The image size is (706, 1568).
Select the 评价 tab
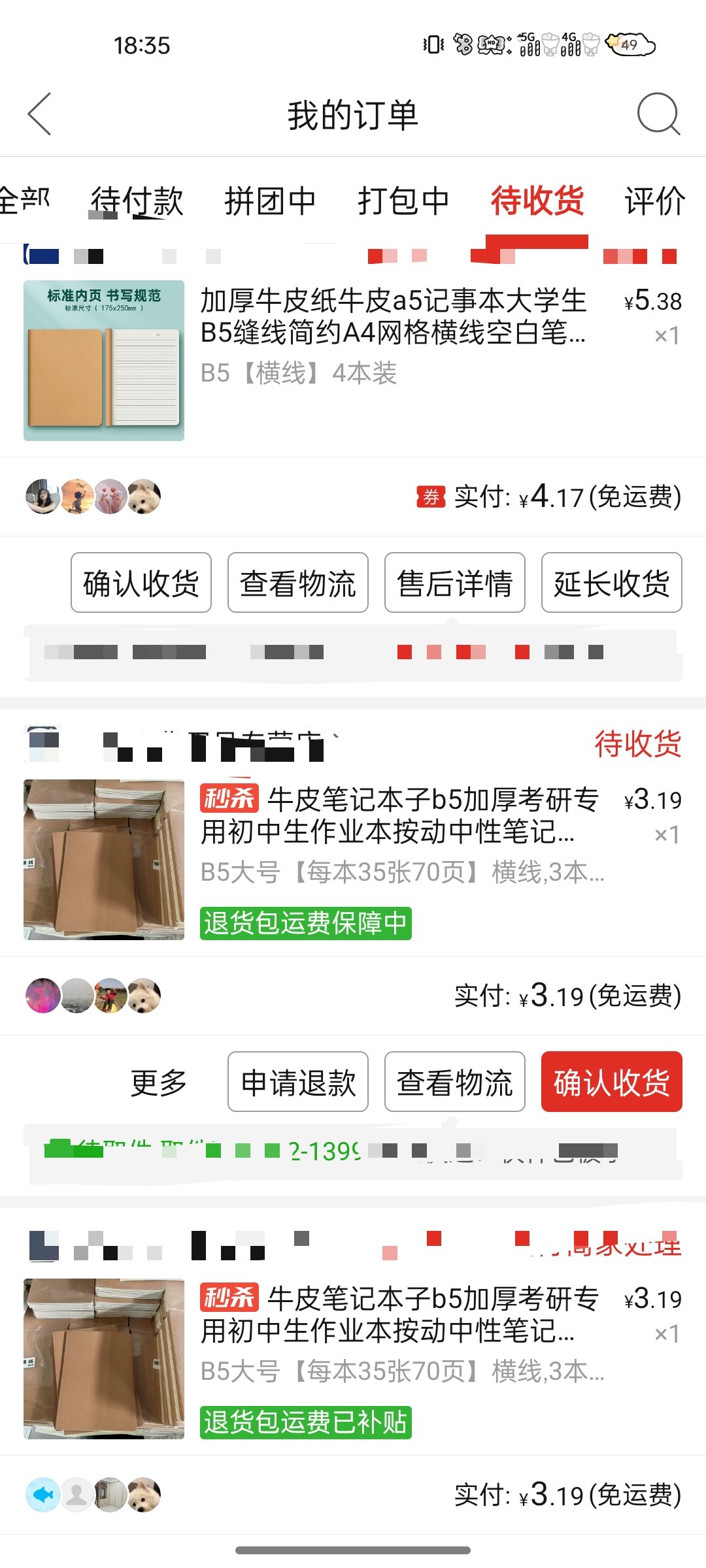coord(655,201)
